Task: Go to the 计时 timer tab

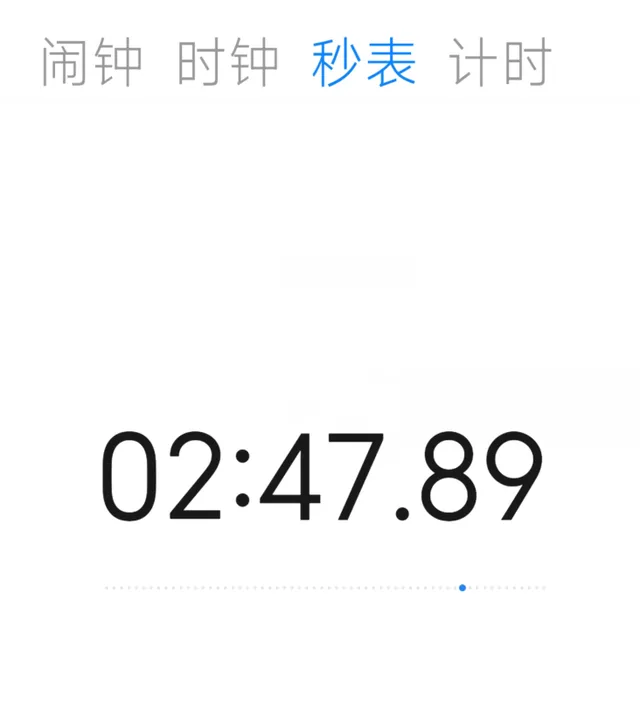Action: pos(500,63)
